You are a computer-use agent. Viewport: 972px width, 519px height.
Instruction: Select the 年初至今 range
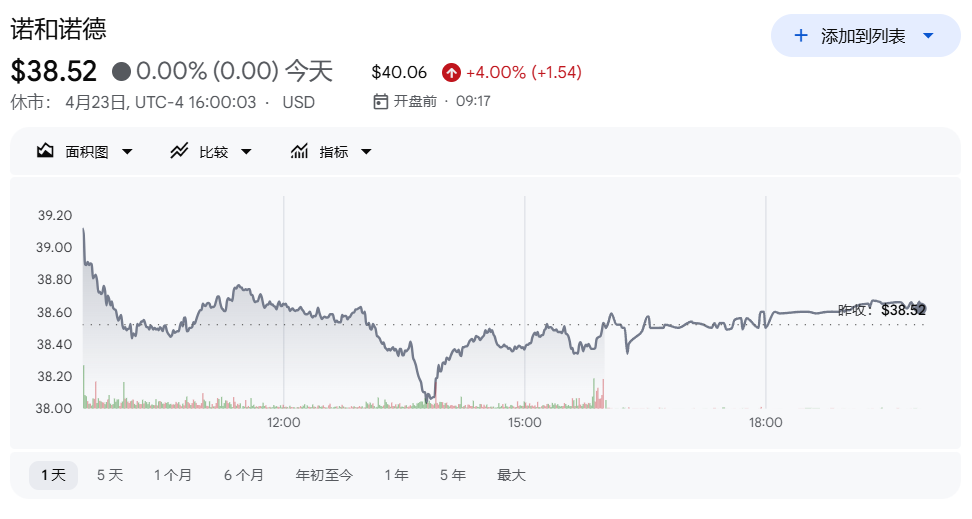[x=324, y=475]
